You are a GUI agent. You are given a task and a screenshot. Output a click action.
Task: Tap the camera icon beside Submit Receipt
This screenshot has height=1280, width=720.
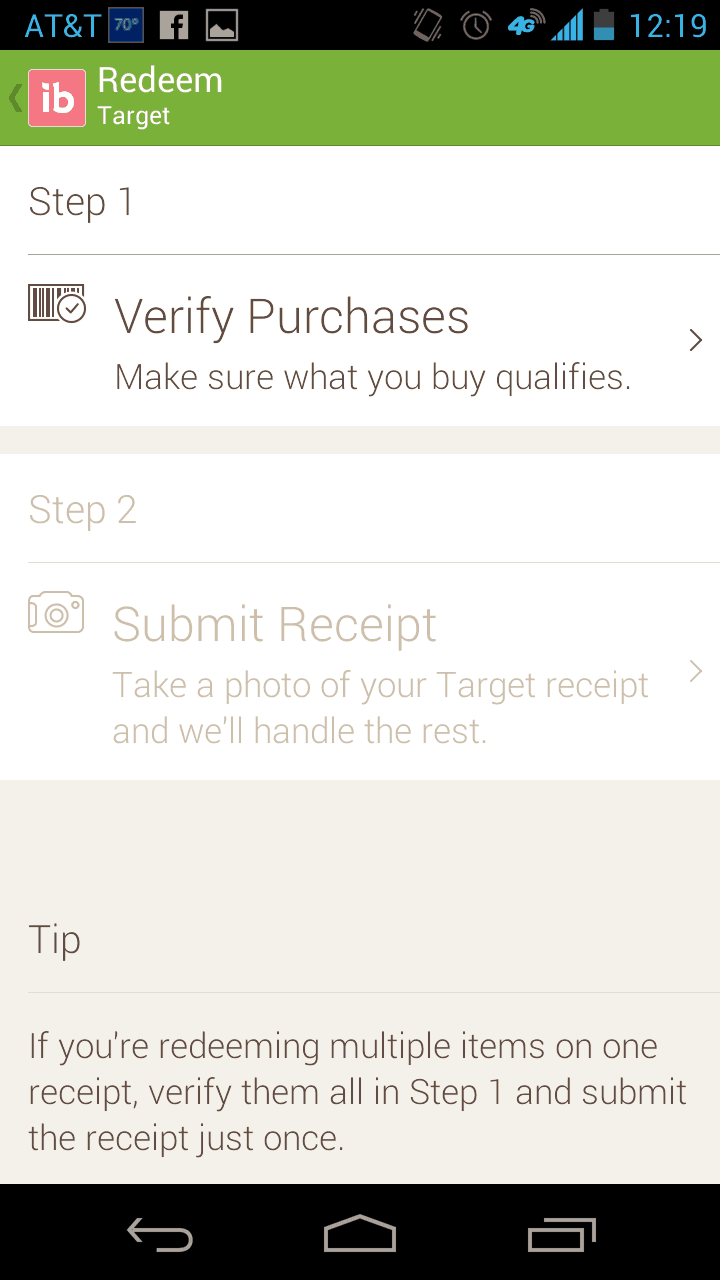56,611
